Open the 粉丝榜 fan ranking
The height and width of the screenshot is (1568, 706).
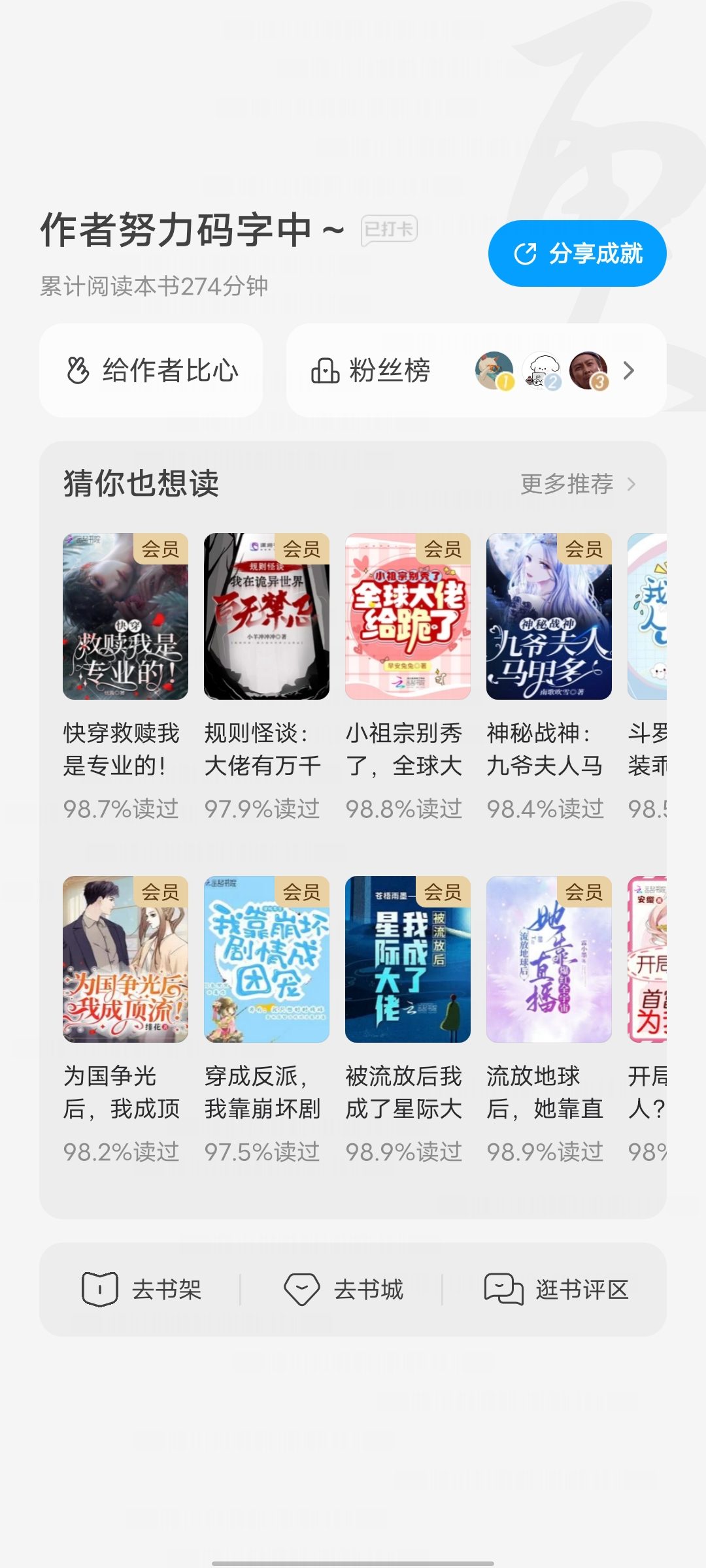477,370
